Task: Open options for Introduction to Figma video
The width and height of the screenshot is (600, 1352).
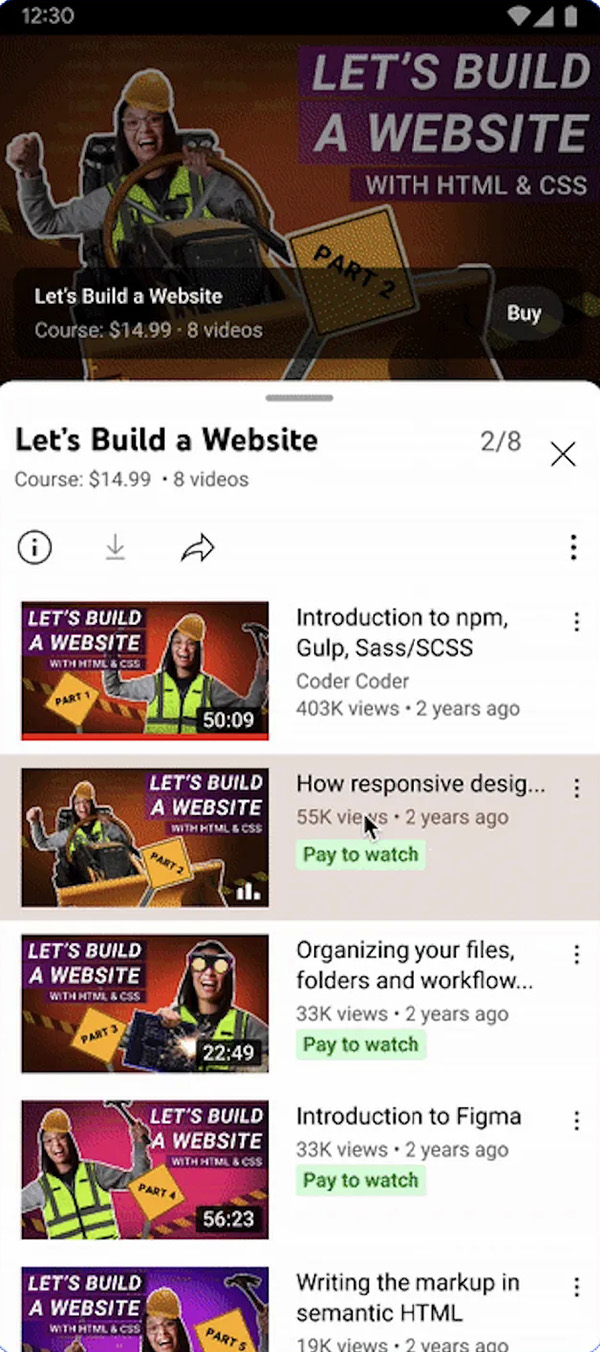Action: click(576, 1121)
